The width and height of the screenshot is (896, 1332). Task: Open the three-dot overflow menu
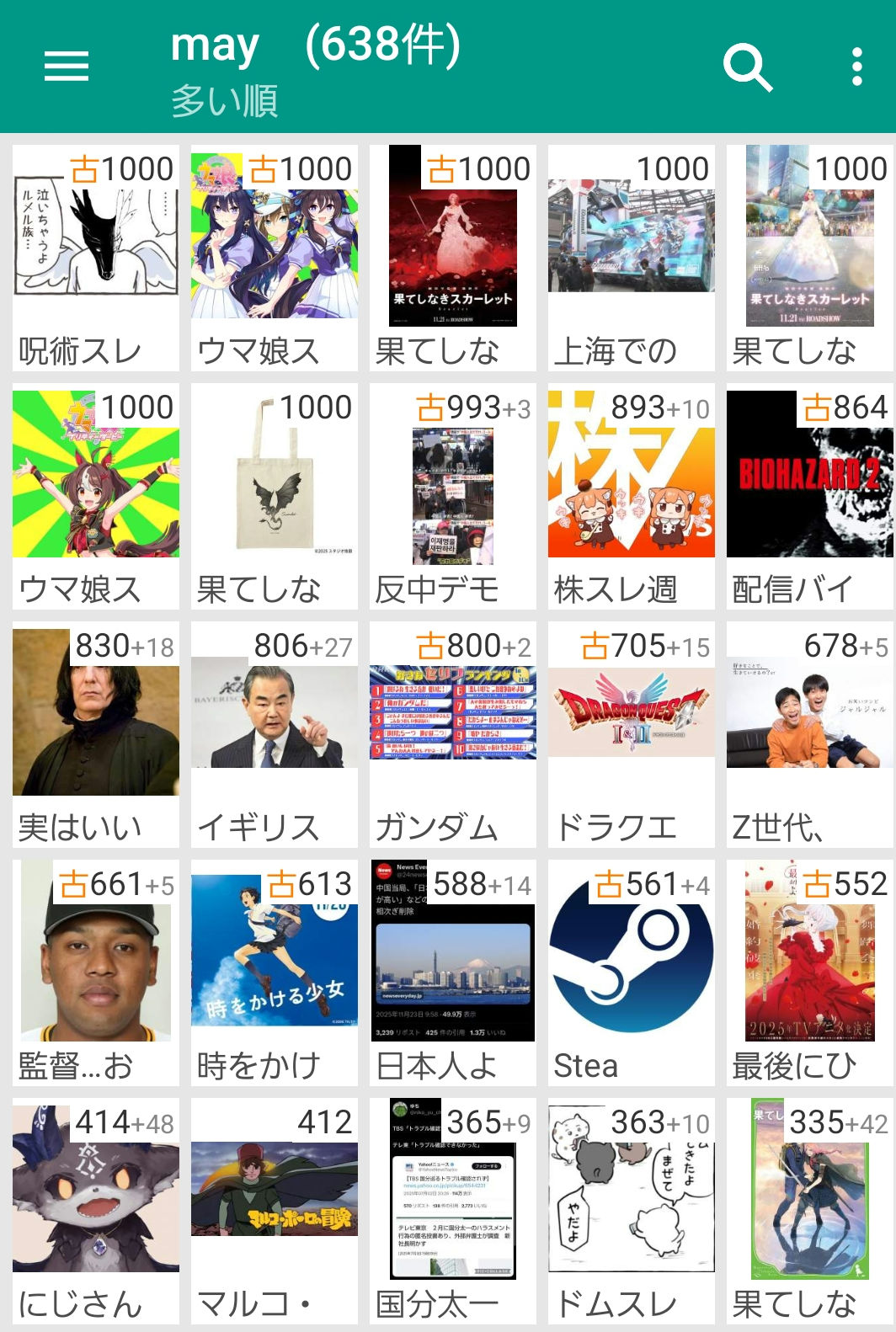pyautogui.click(x=856, y=67)
